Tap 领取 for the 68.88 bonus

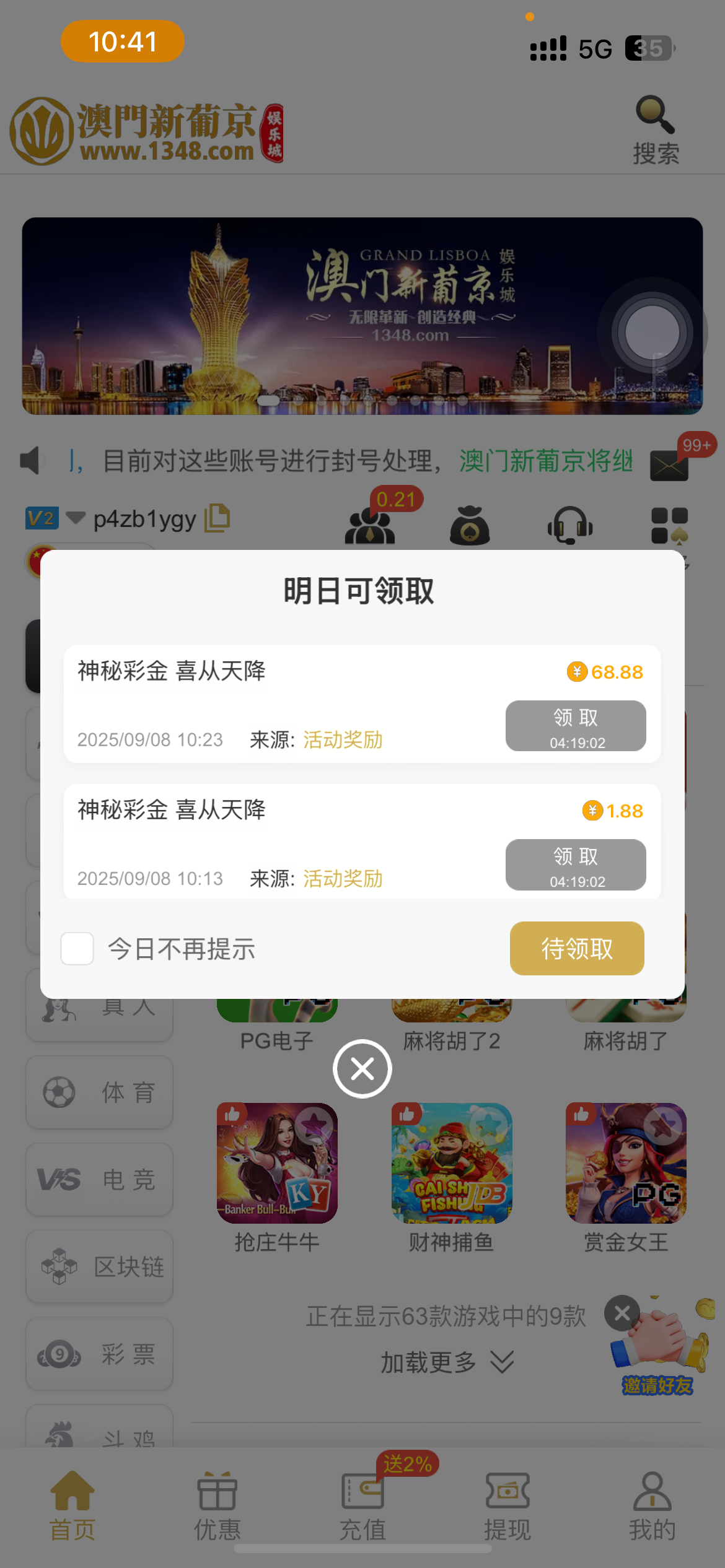(x=575, y=726)
